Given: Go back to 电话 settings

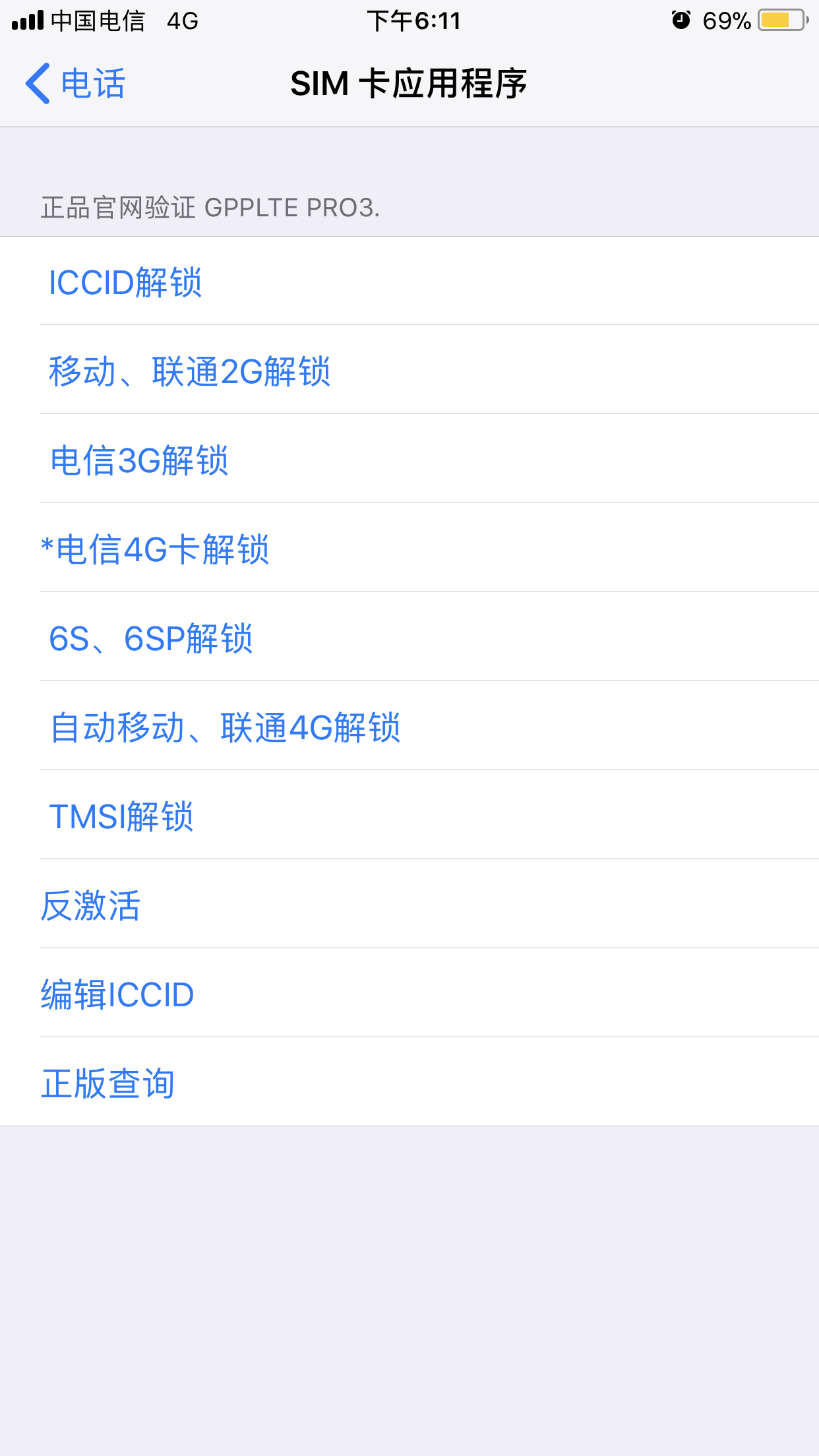Looking at the screenshot, I should [x=75, y=84].
